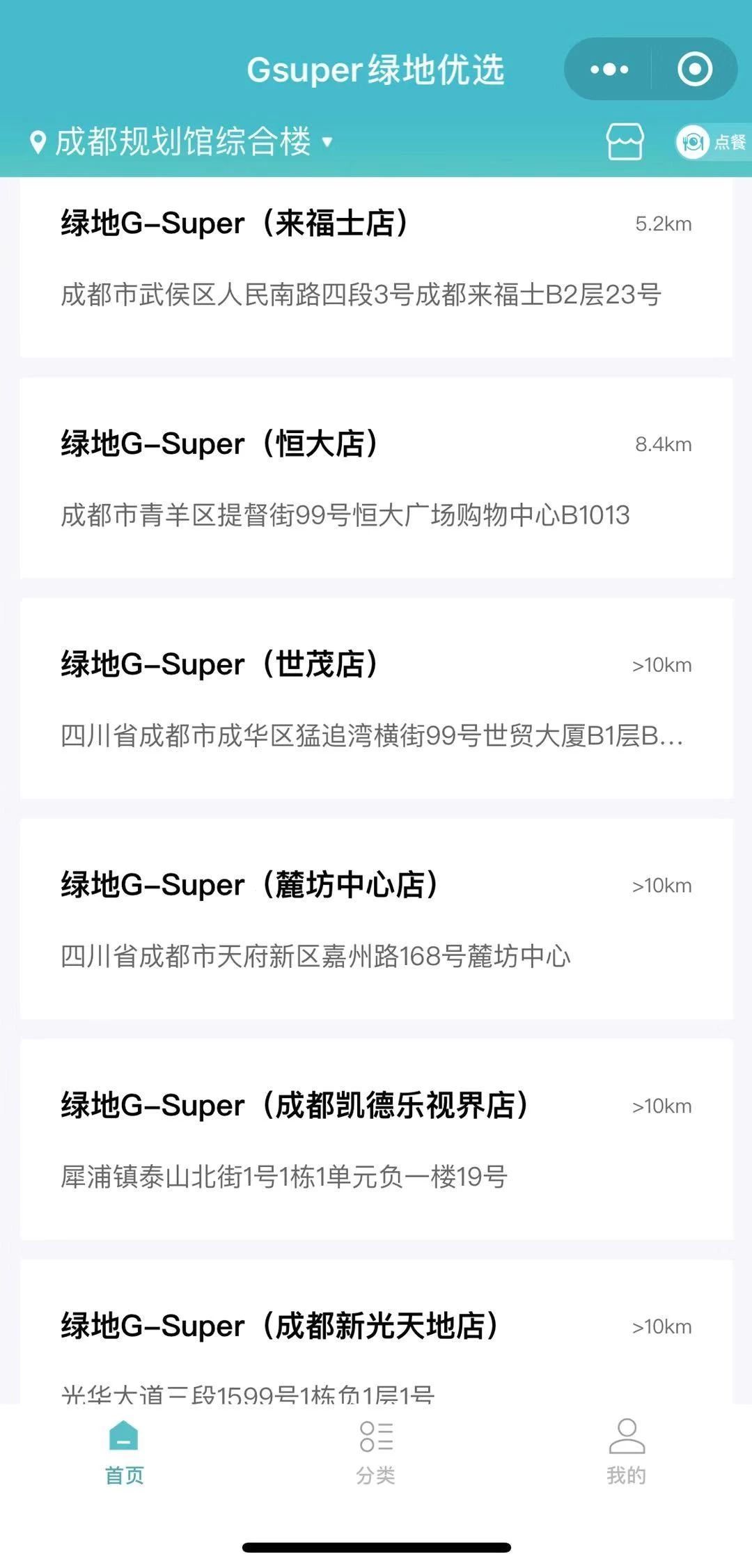Click the store/shop icon near the location bar
This screenshot has height=1568, width=752.
tap(625, 141)
